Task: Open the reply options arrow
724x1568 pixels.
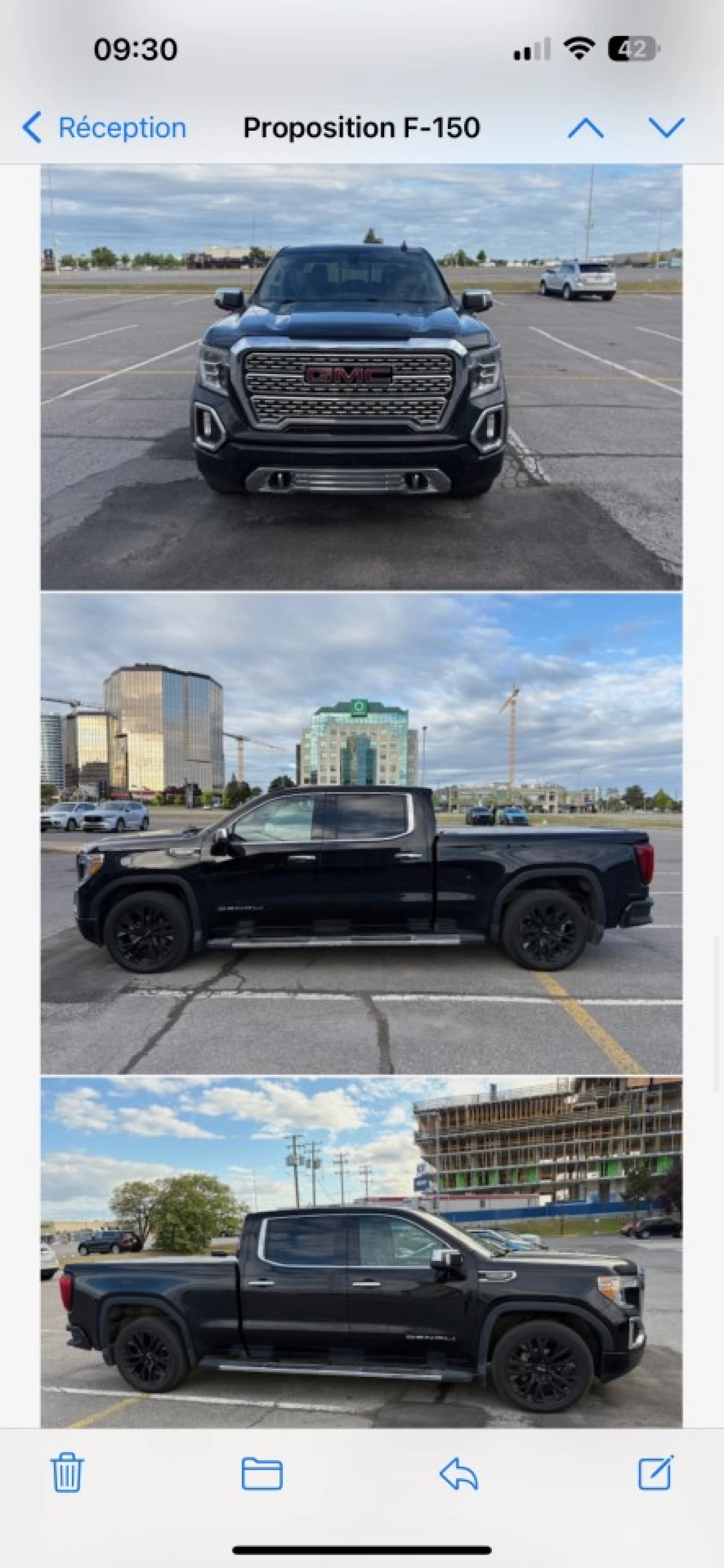Action: (x=459, y=1474)
